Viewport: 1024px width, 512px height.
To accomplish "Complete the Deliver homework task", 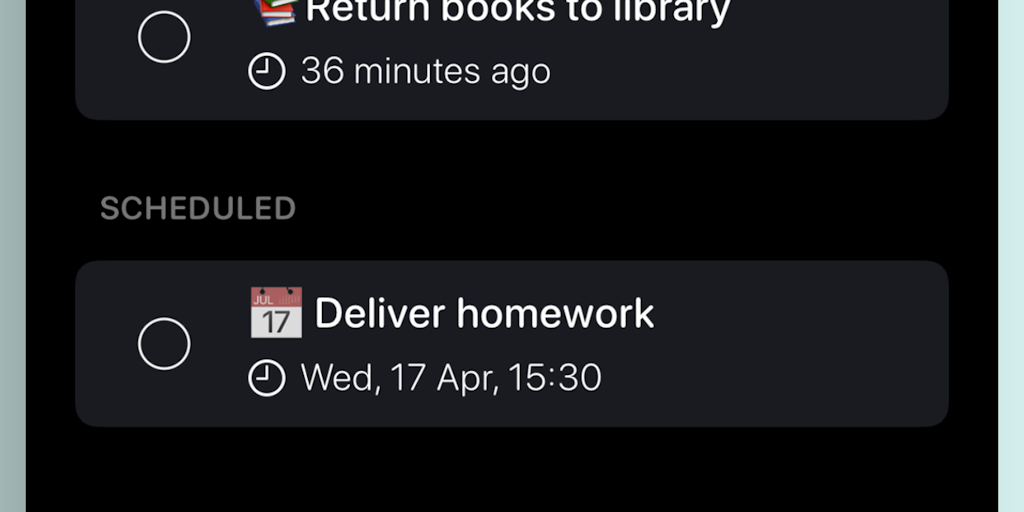I will (x=164, y=344).
